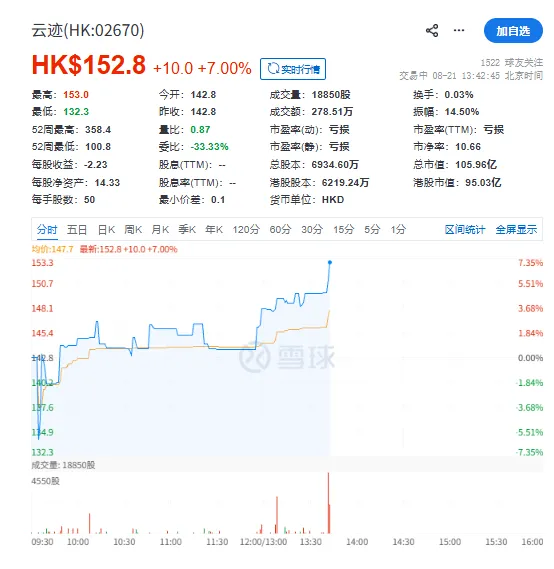554x569 pixels.
Task: Select the 30分 interval chart
Action: pyautogui.click(x=312, y=230)
